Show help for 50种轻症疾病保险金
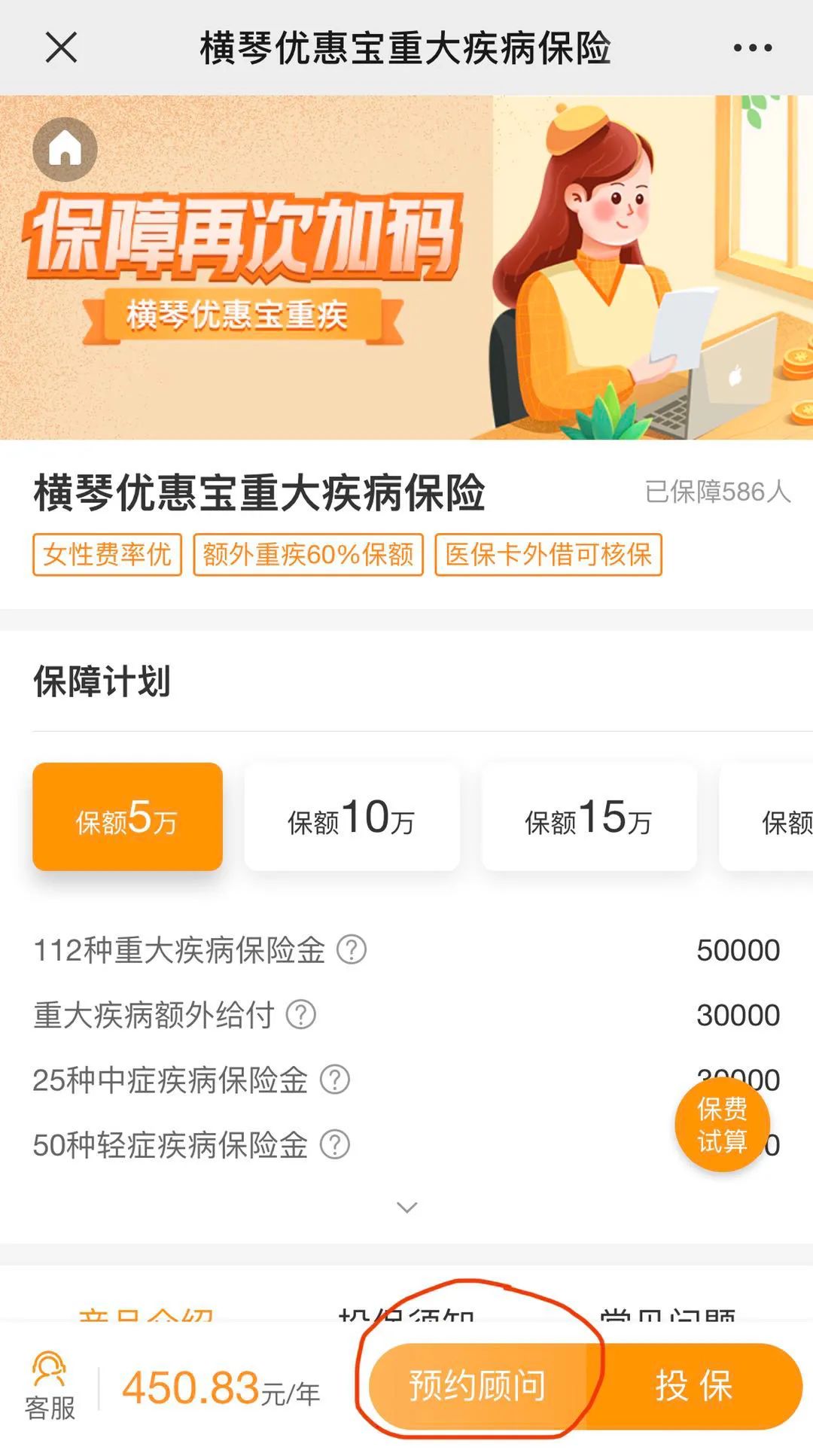The height and width of the screenshot is (1456, 813). [x=334, y=1145]
